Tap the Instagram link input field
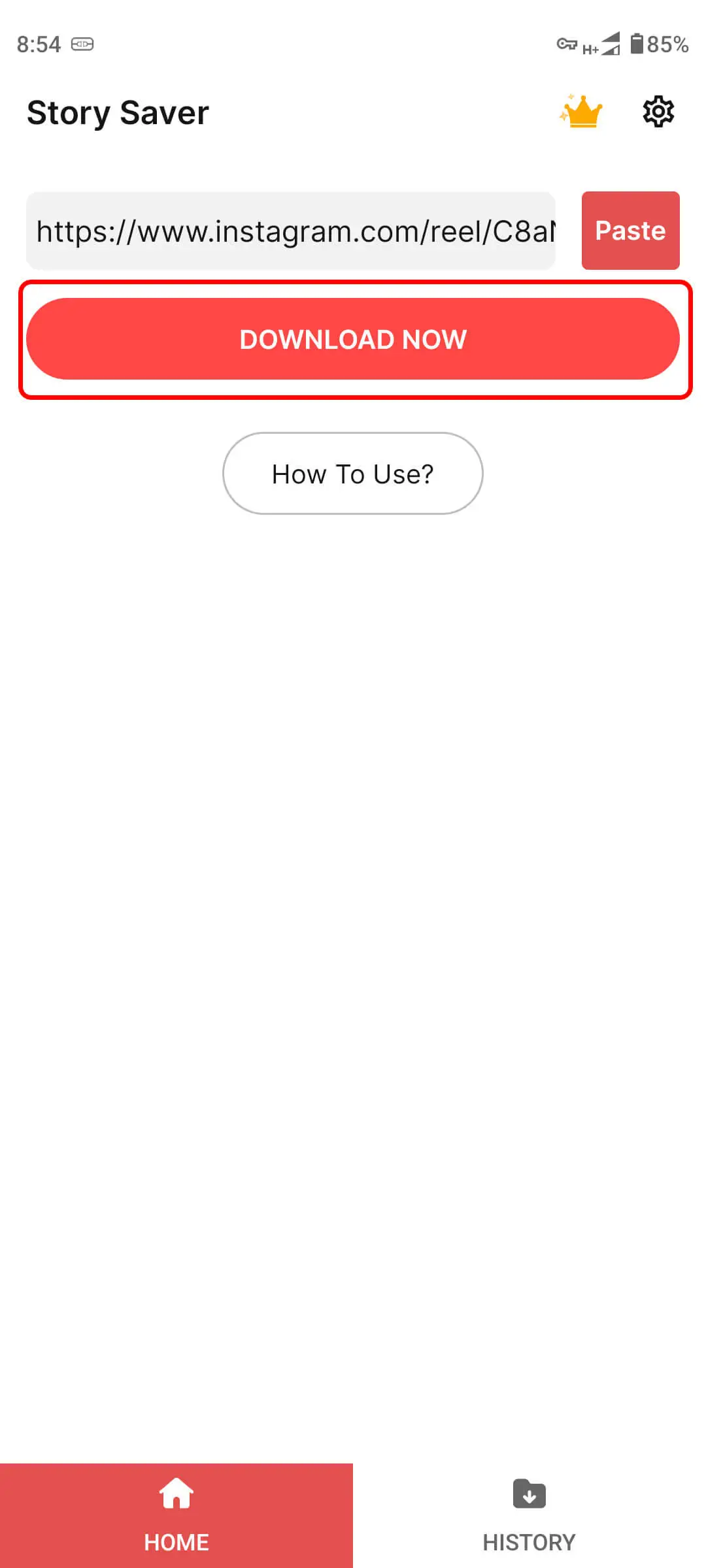This screenshot has width=706, height=1568. tap(291, 231)
